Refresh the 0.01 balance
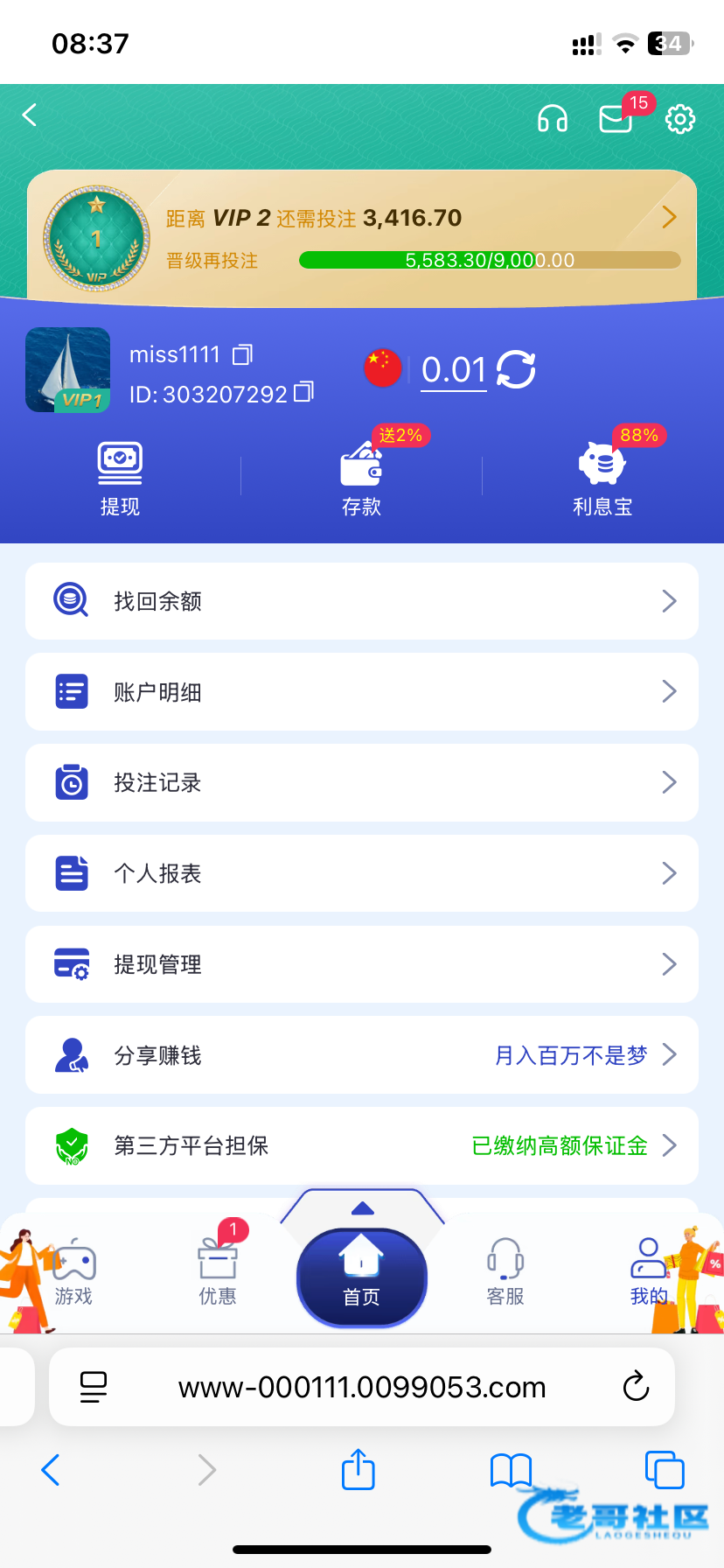724x1568 pixels. pyautogui.click(x=516, y=369)
